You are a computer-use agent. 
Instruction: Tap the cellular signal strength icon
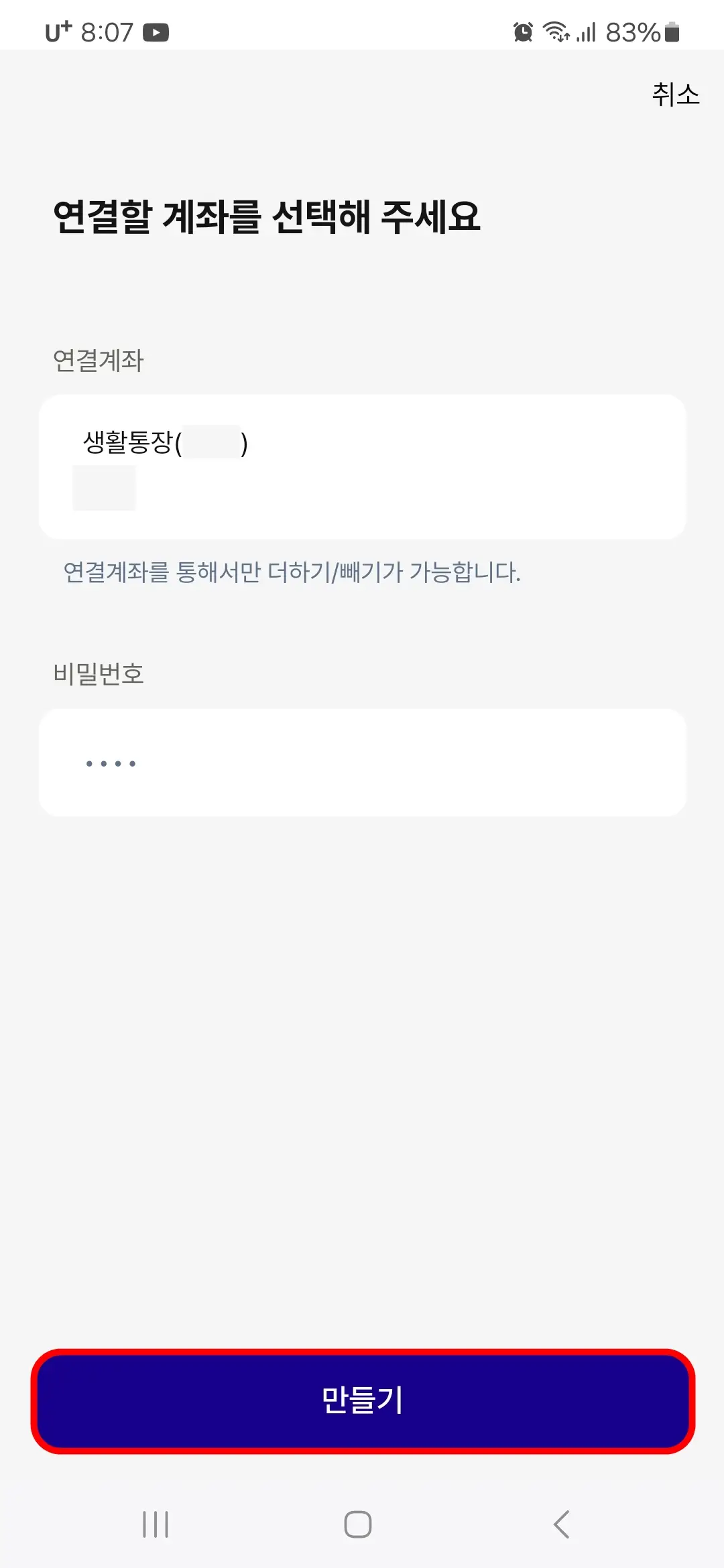[x=587, y=31]
